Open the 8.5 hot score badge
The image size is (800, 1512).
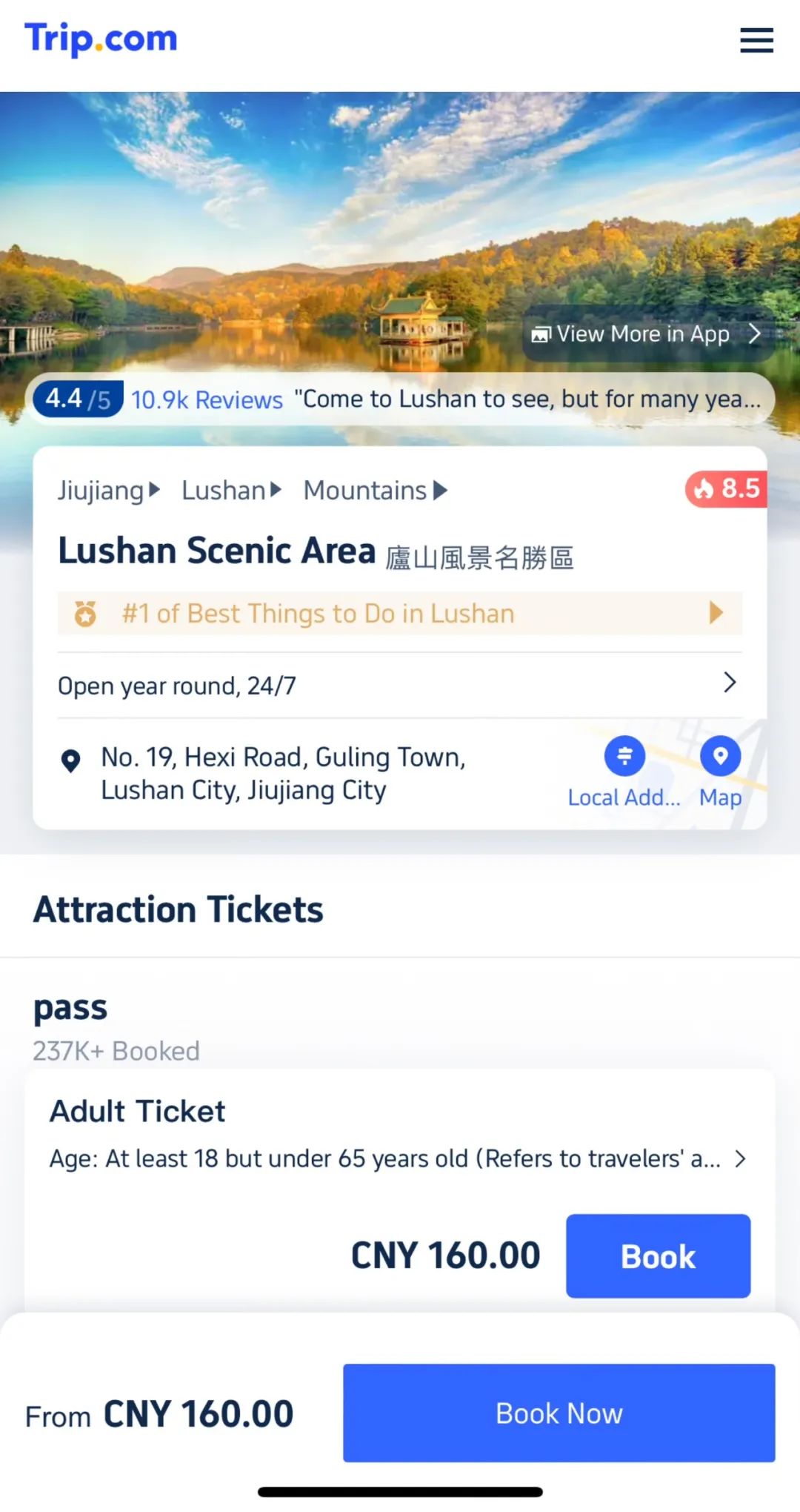coord(726,489)
